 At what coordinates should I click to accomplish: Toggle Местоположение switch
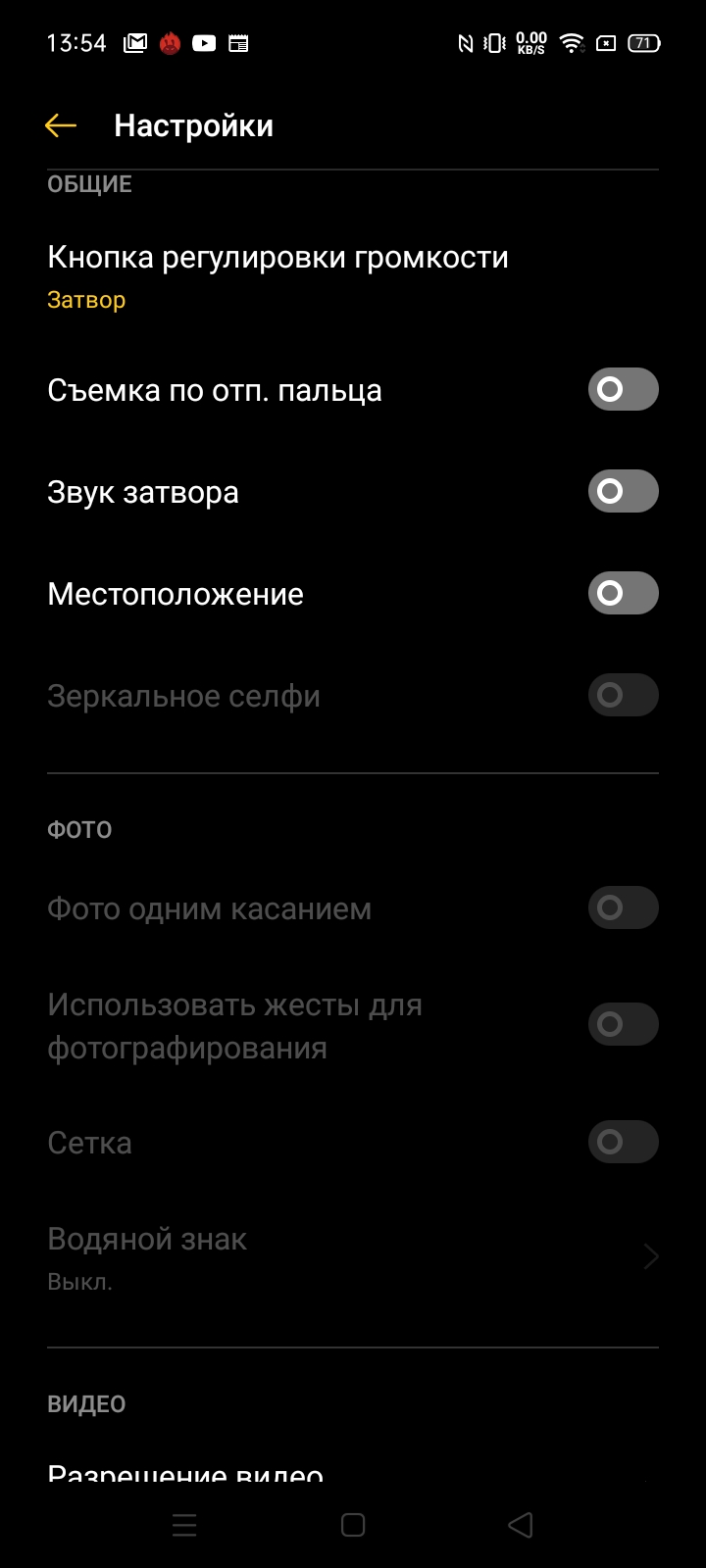click(x=623, y=594)
